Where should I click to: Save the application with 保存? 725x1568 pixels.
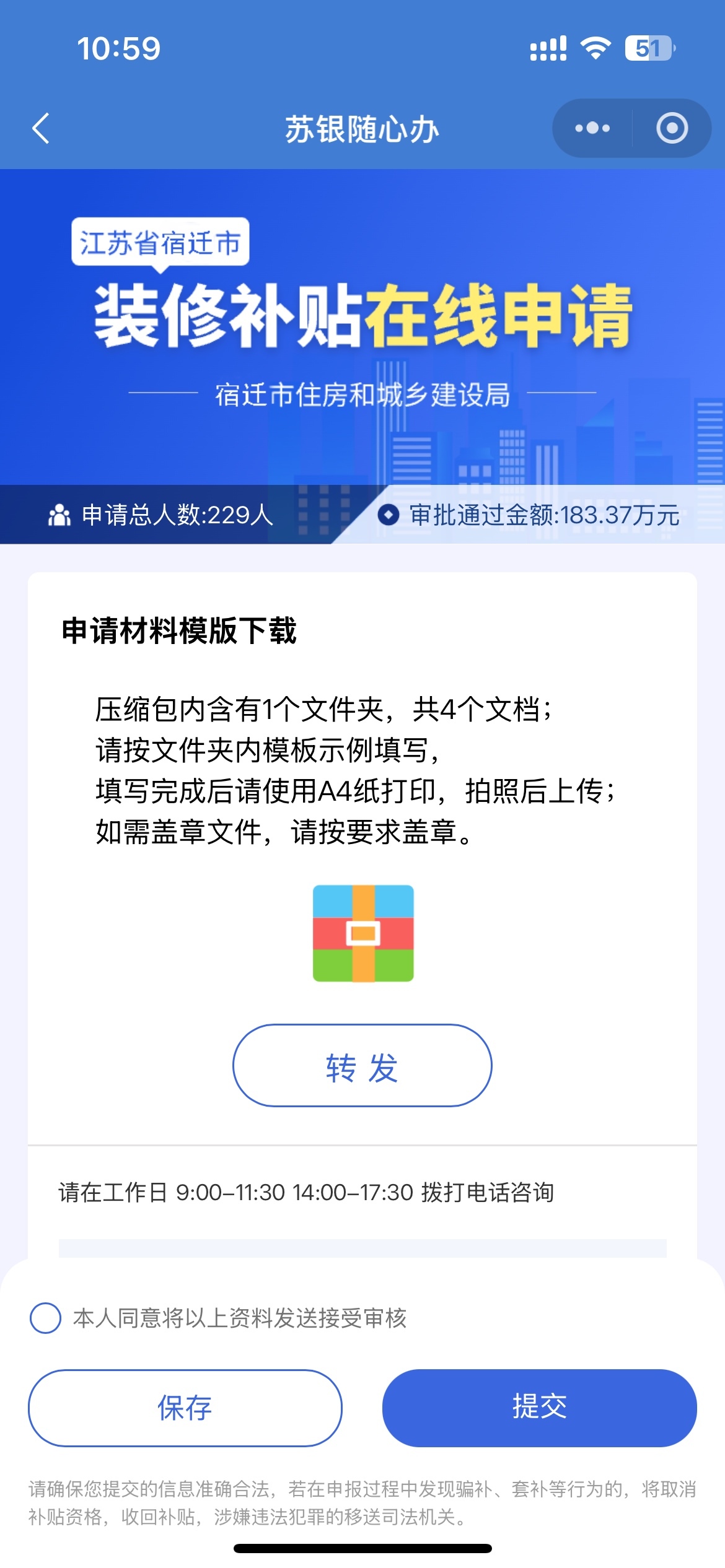[185, 1408]
